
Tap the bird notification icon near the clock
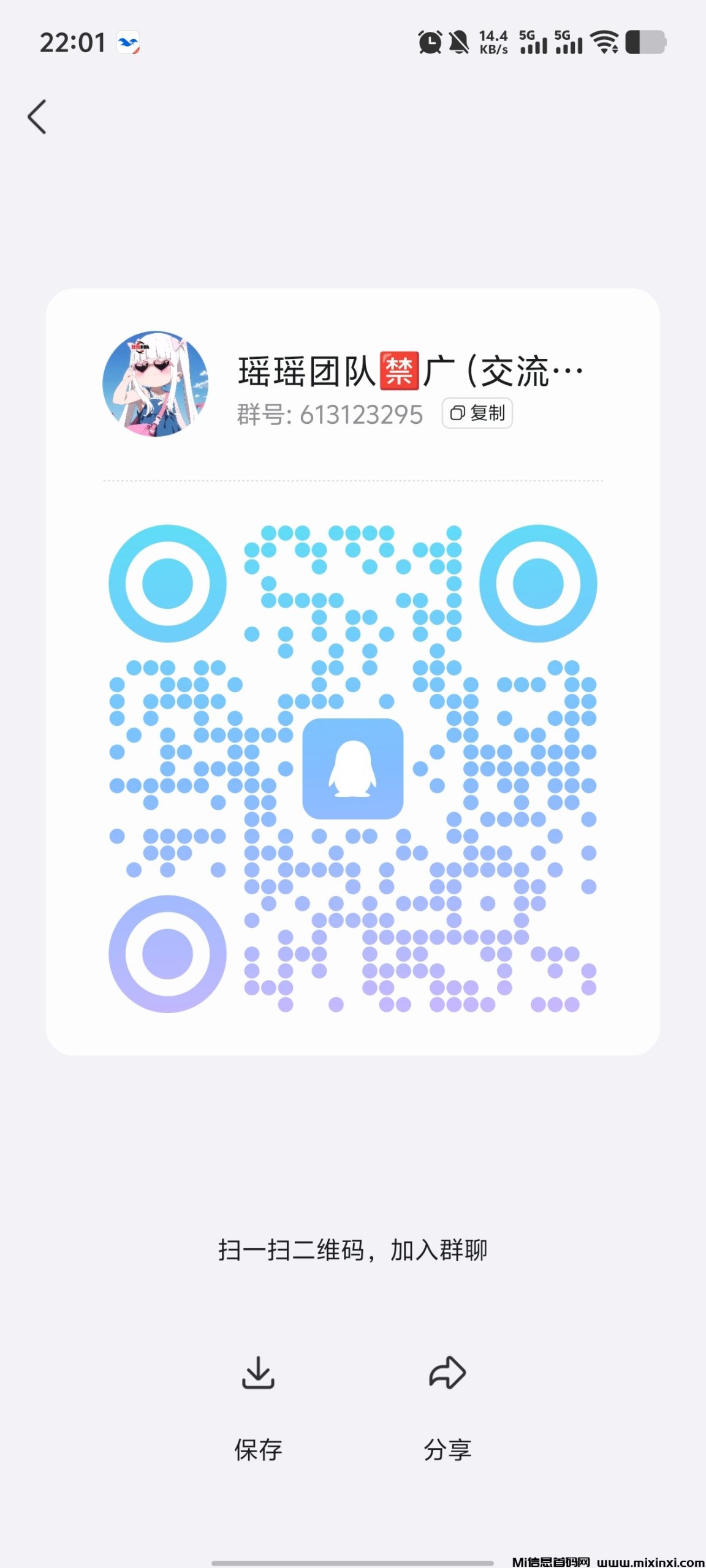coord(129,42)
